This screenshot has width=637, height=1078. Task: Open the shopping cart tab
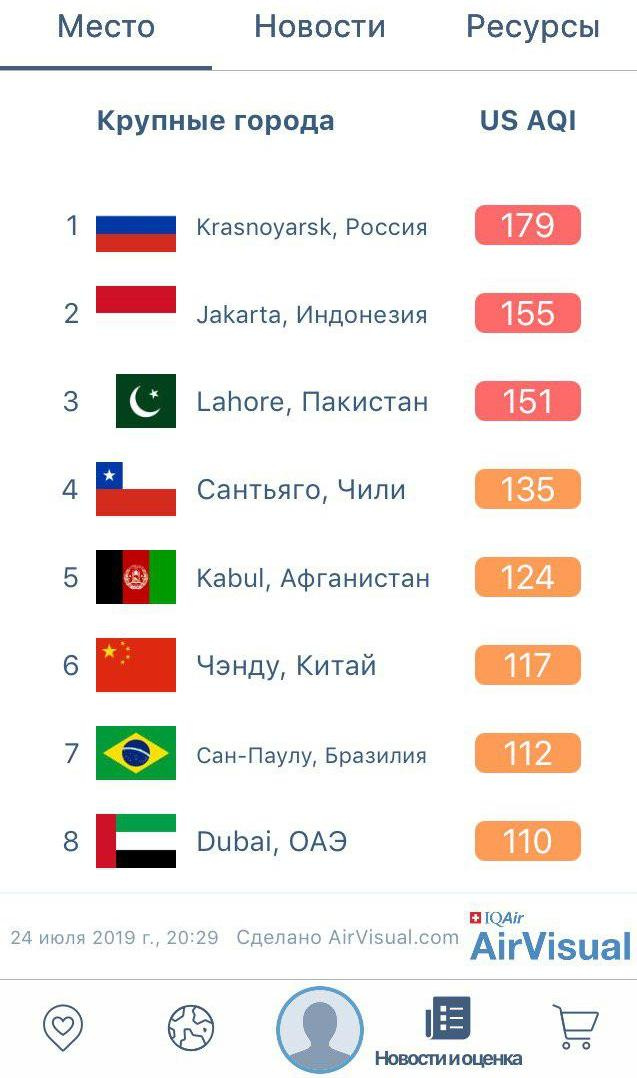[575, 1028]
